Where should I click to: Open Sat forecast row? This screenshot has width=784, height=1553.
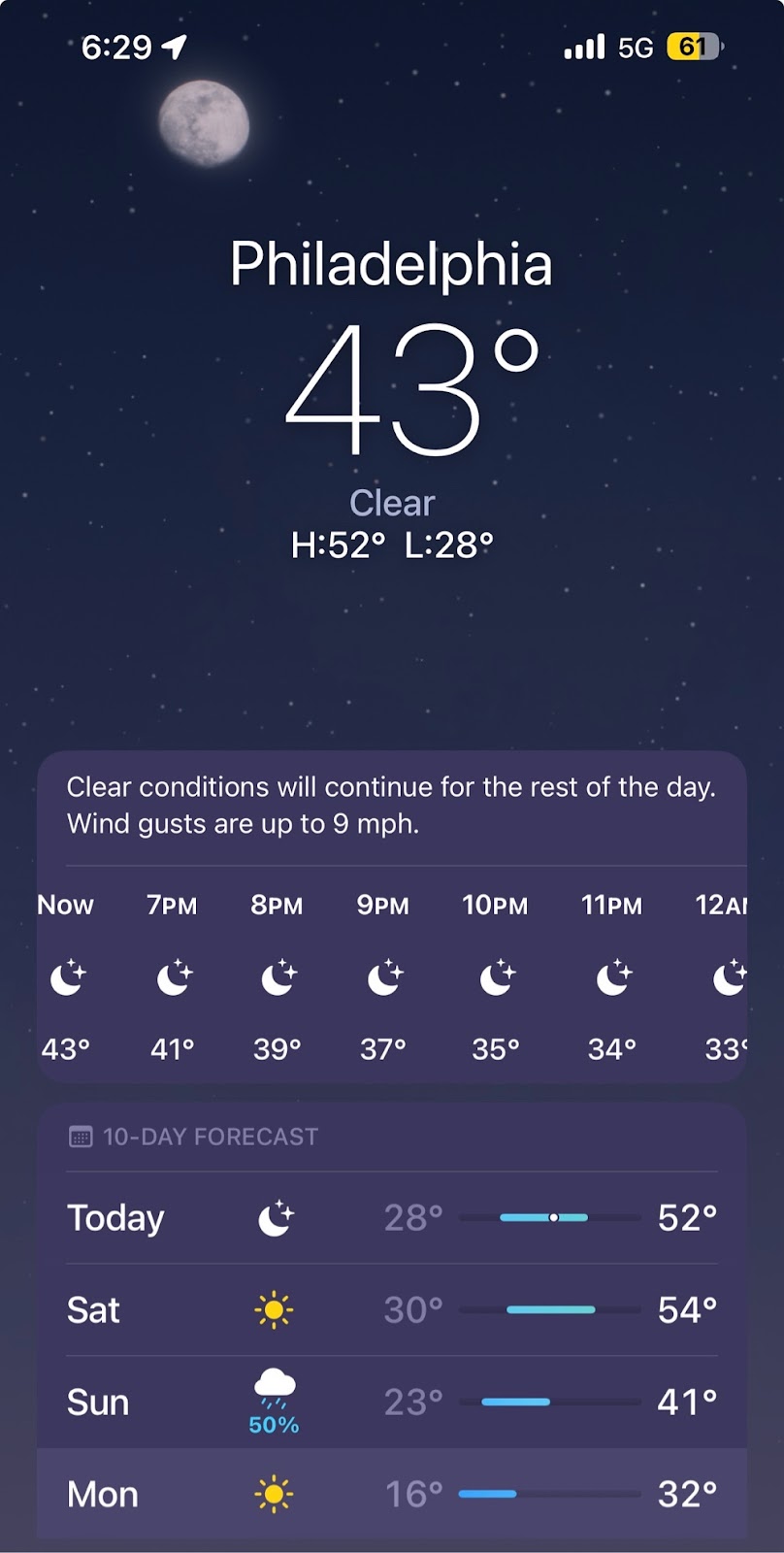(x=391, y=1309)
